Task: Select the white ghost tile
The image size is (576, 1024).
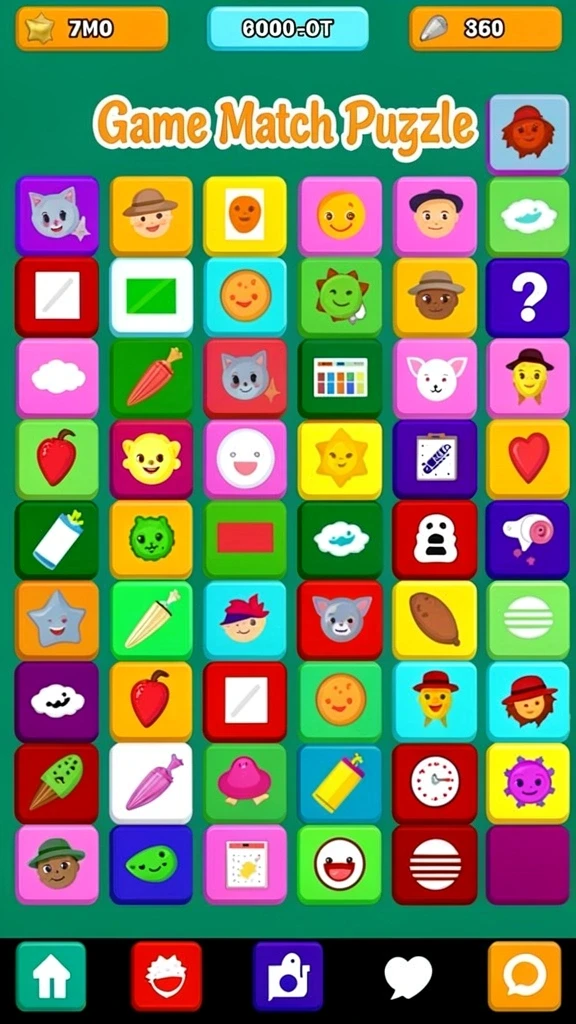Action: [x=434, y=540]
